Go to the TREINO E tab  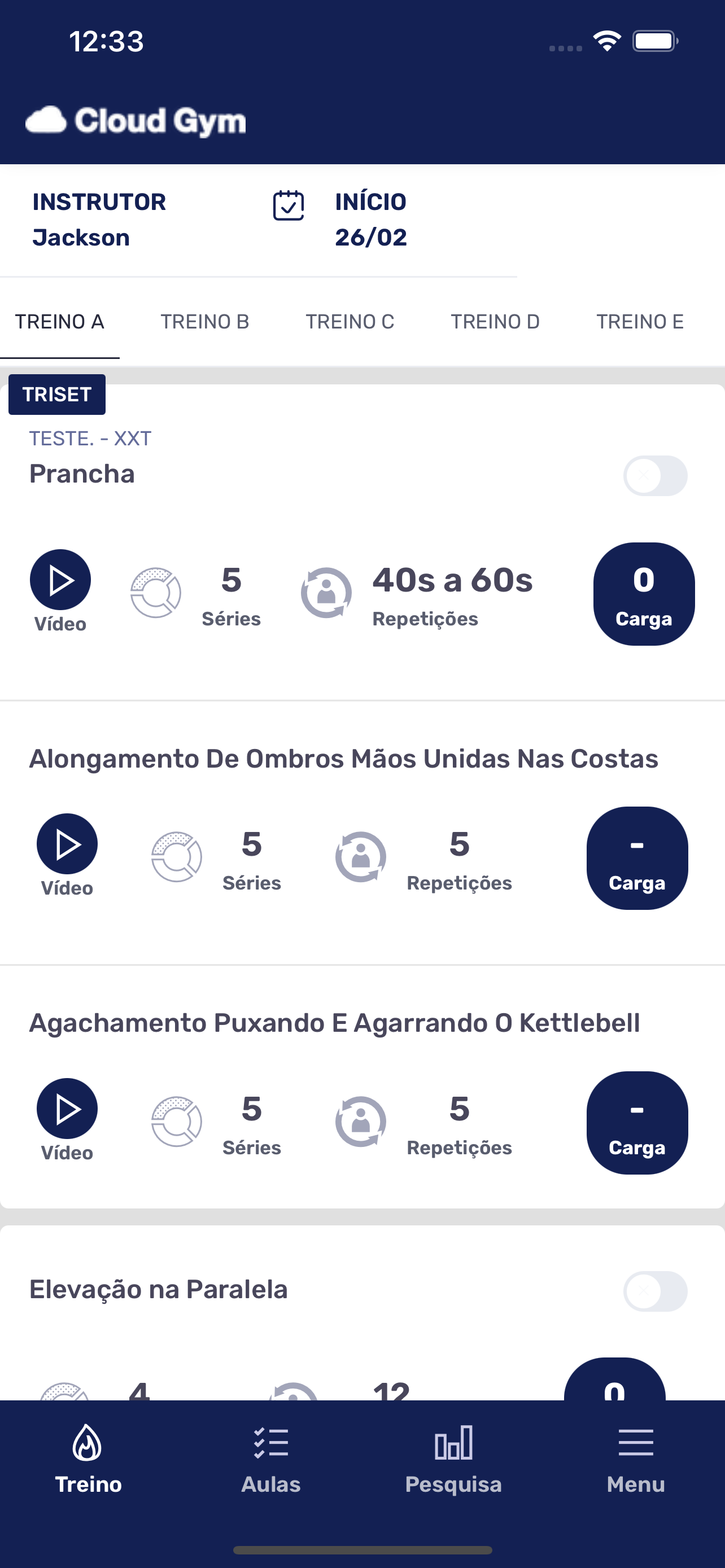640,321
